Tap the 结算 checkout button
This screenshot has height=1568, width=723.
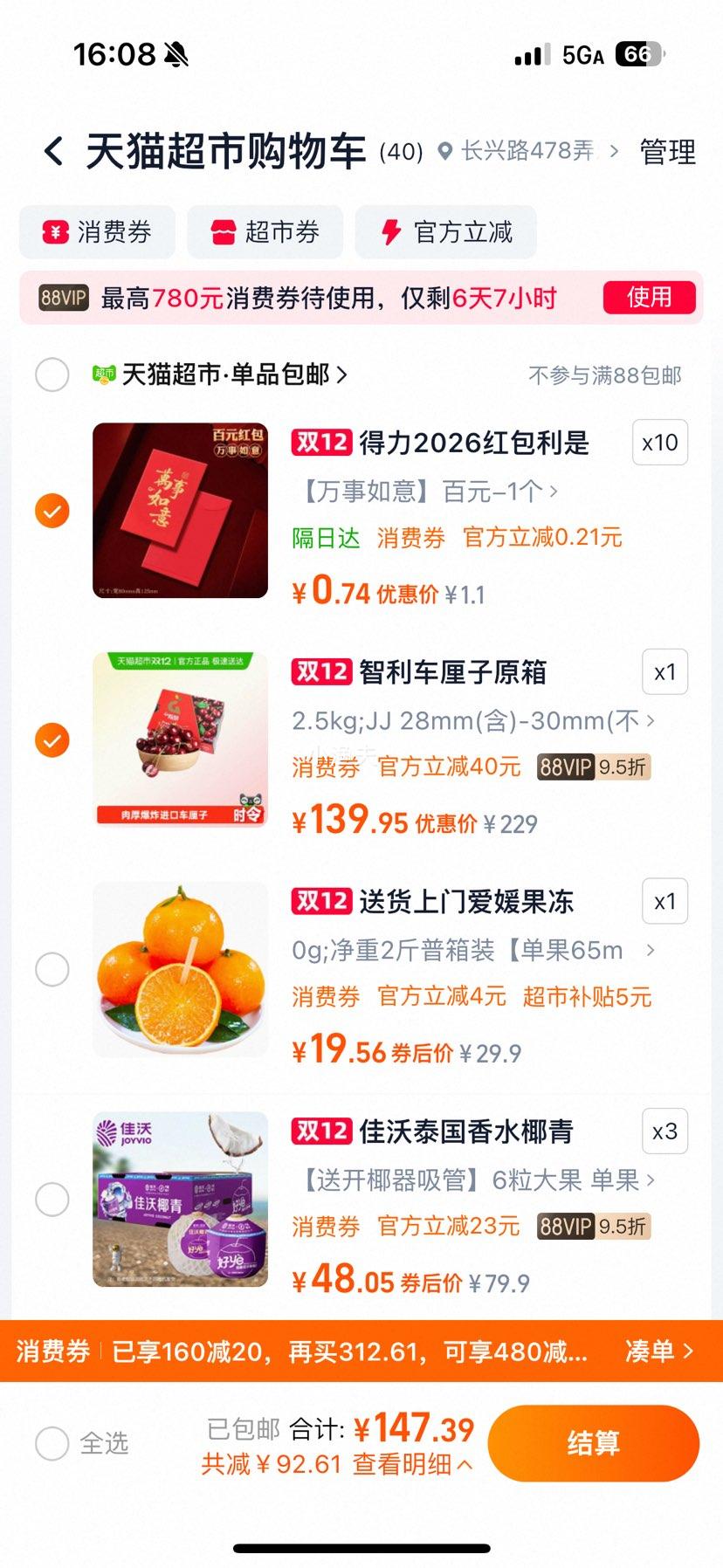[593, 1444]
